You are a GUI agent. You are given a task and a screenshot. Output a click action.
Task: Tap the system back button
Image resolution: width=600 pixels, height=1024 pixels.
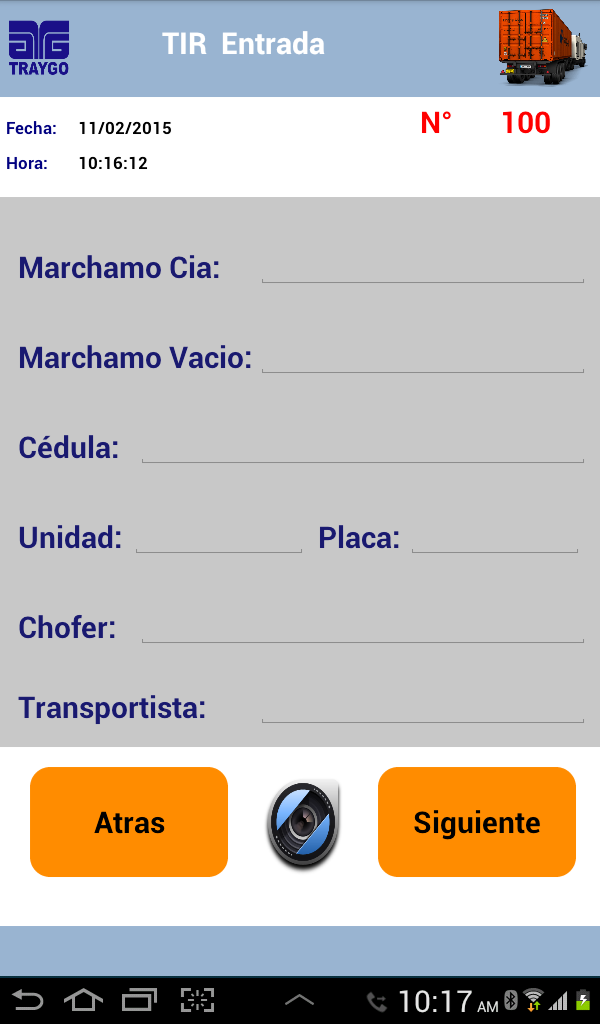coord(28,999)
